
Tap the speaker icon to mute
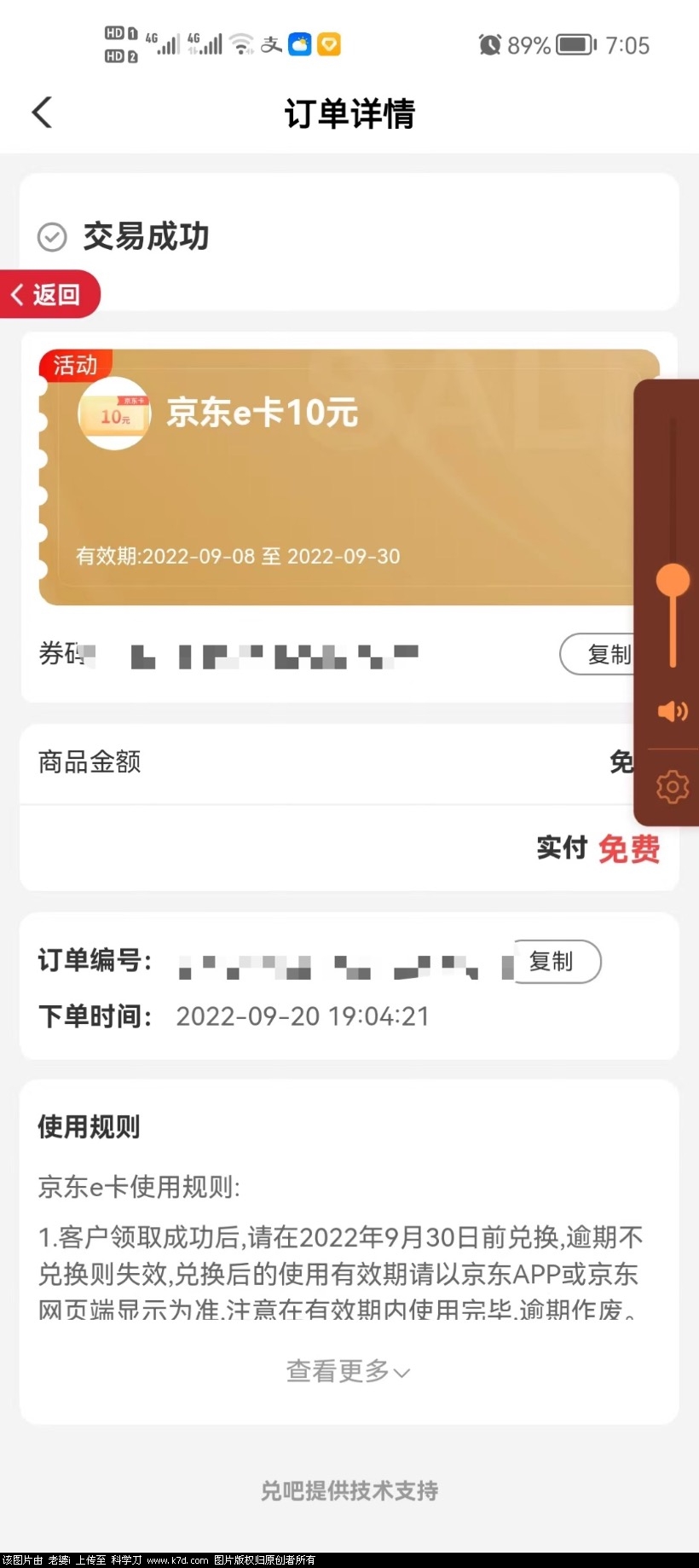click(x=672, y=711)
